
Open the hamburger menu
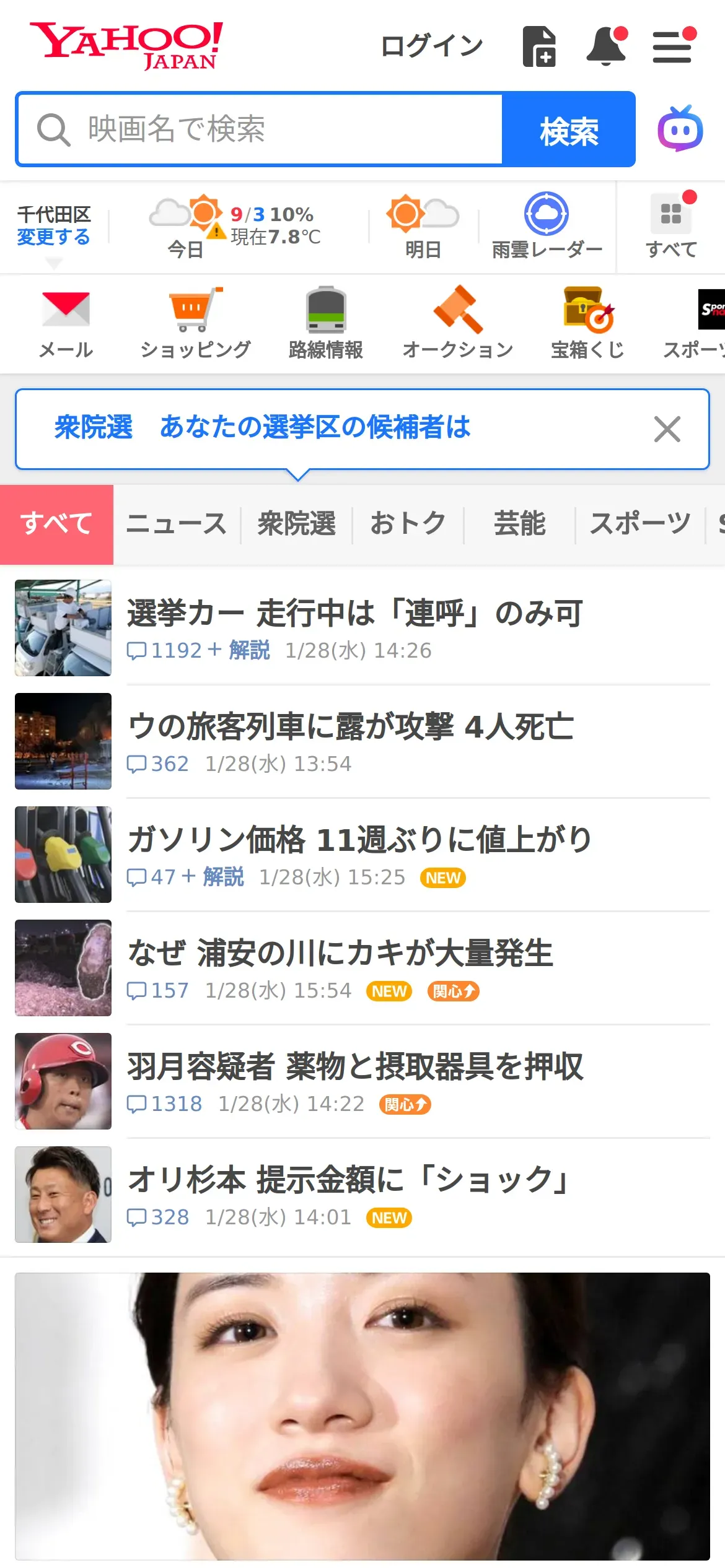pyautogui.click(x=672, y=47)
